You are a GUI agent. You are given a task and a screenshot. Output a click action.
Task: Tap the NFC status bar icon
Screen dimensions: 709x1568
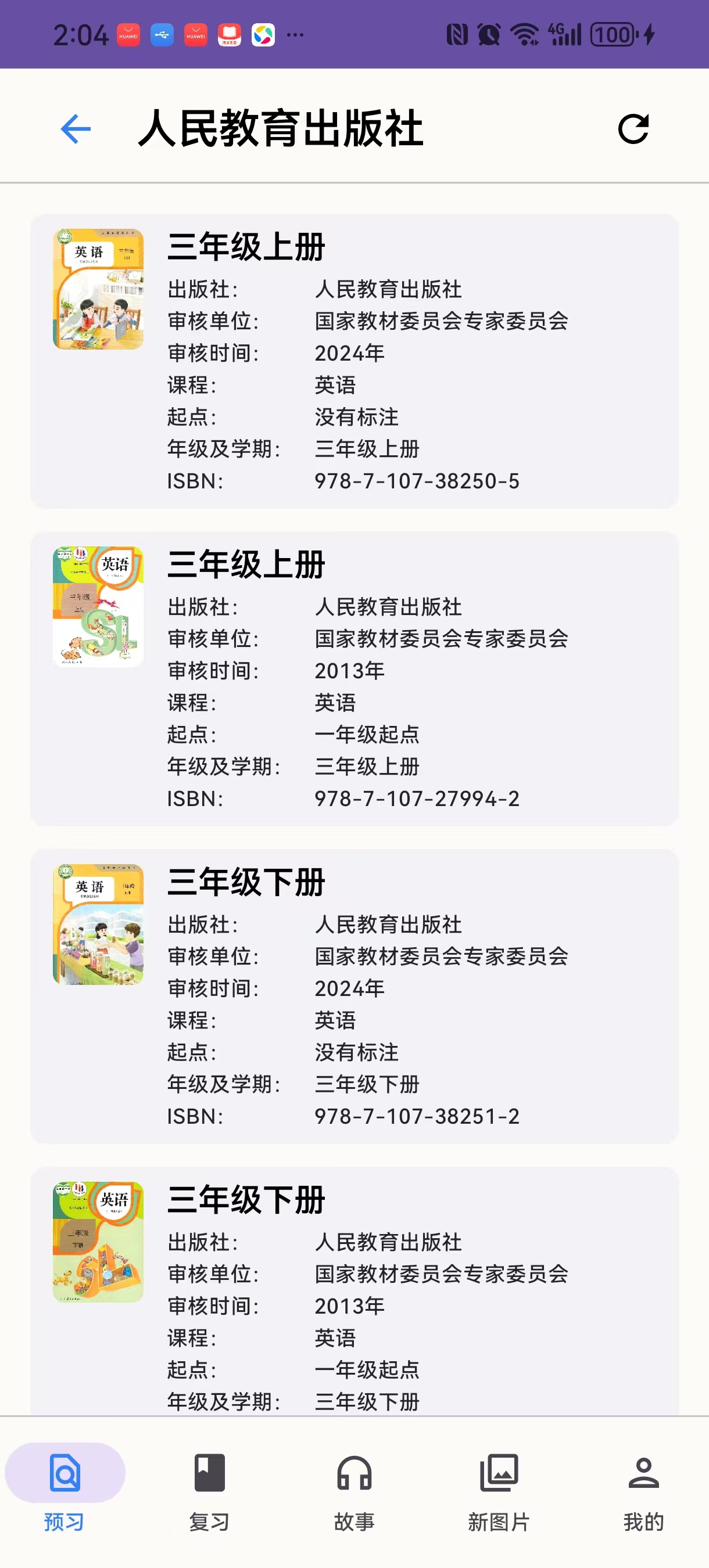pos(456,36)
